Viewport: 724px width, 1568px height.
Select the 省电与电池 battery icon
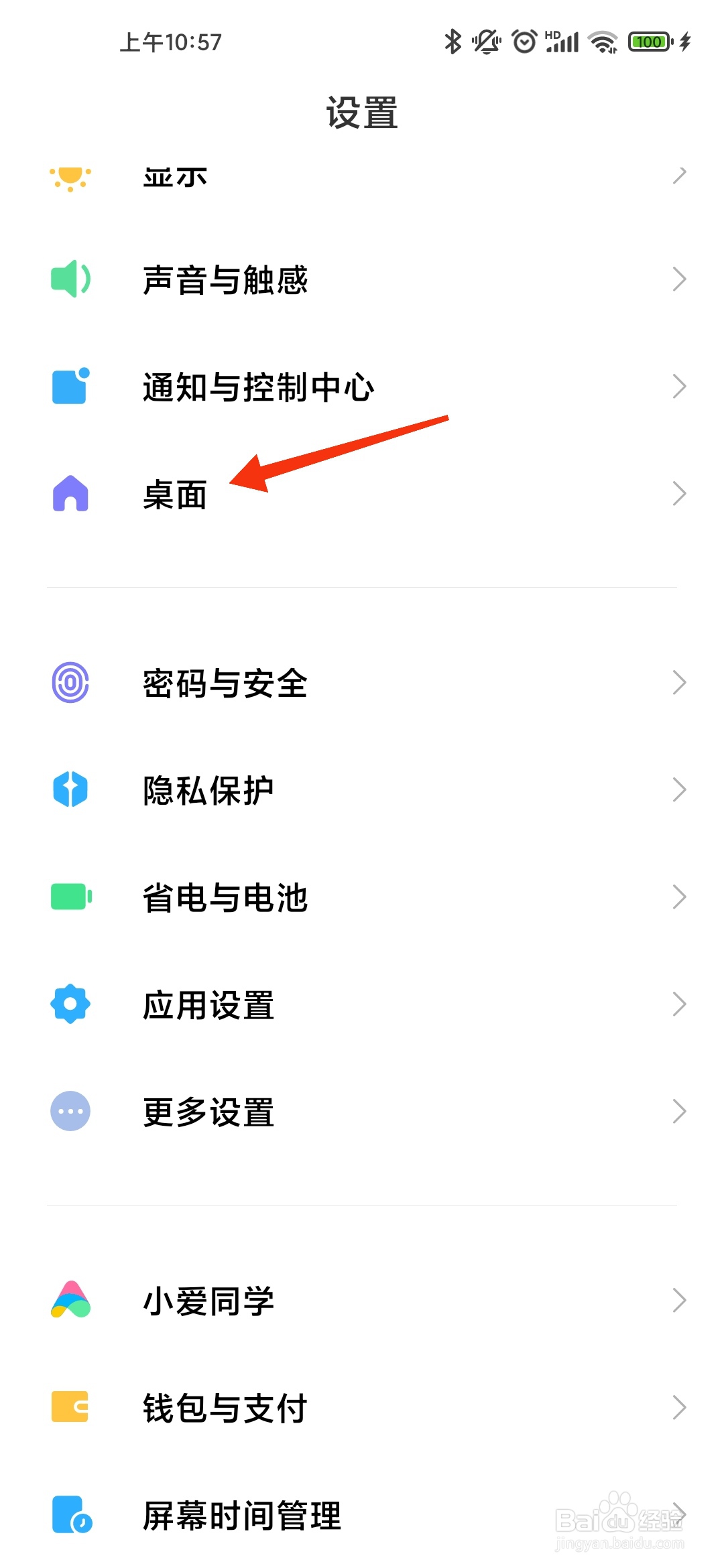69,896
